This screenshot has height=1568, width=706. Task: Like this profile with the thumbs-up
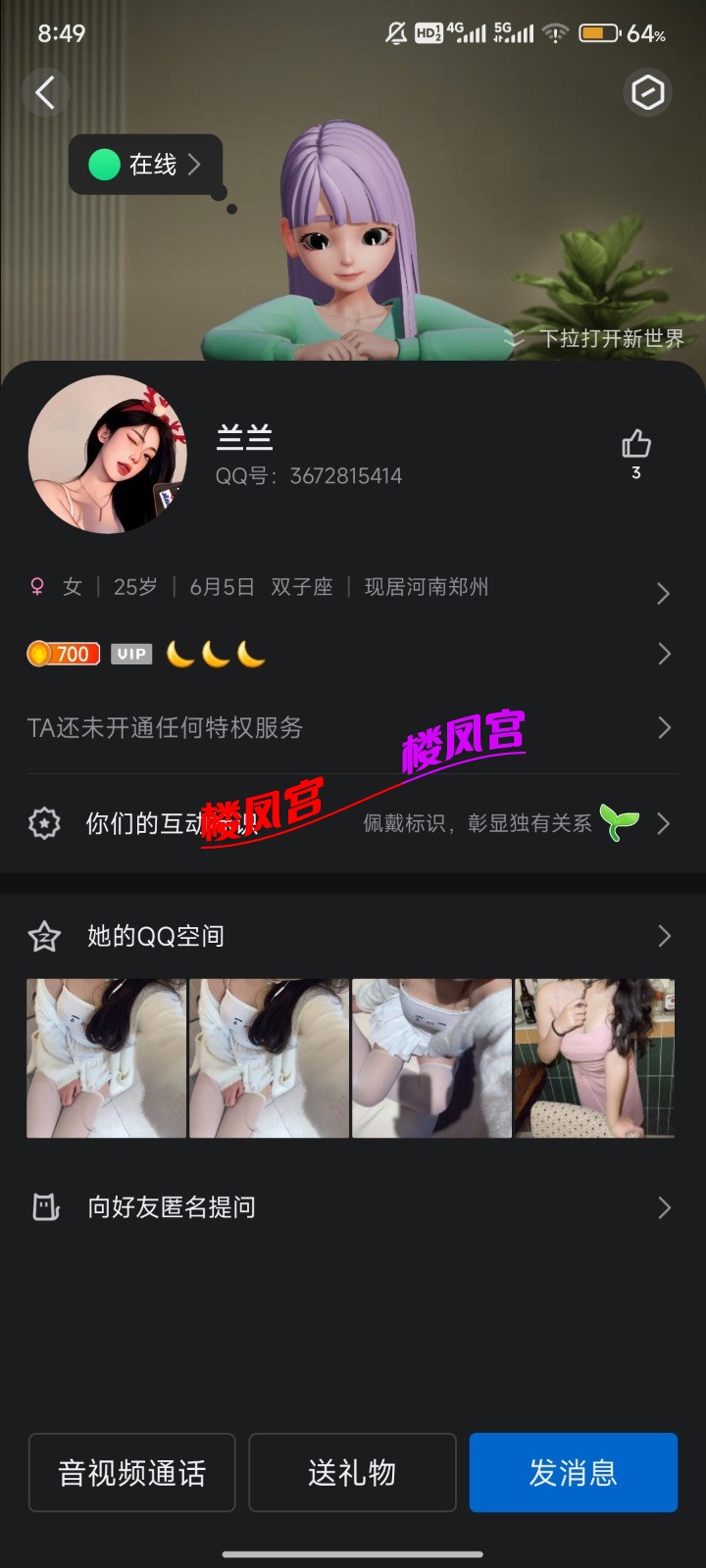coord(635,446)
